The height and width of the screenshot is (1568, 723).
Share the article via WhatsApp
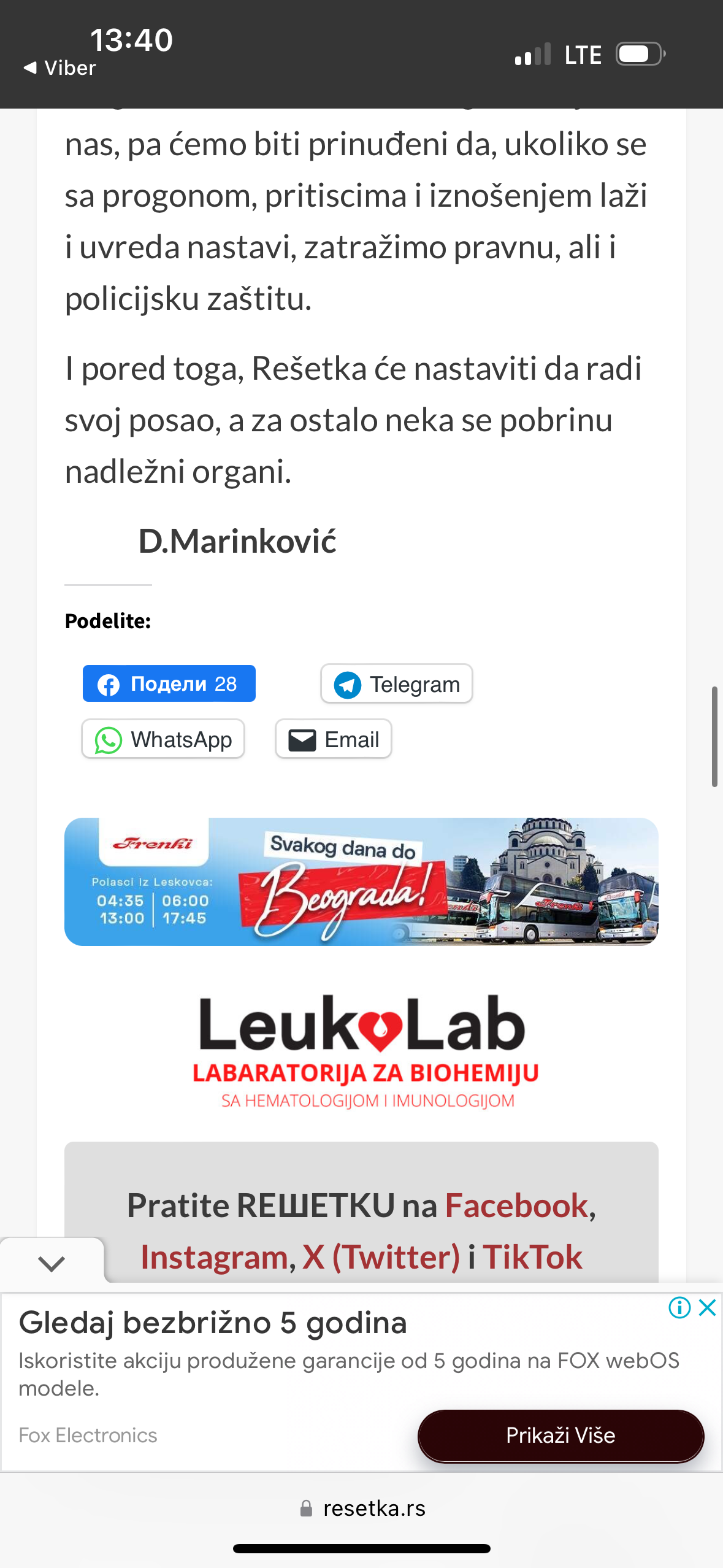[x=163, y=739]
